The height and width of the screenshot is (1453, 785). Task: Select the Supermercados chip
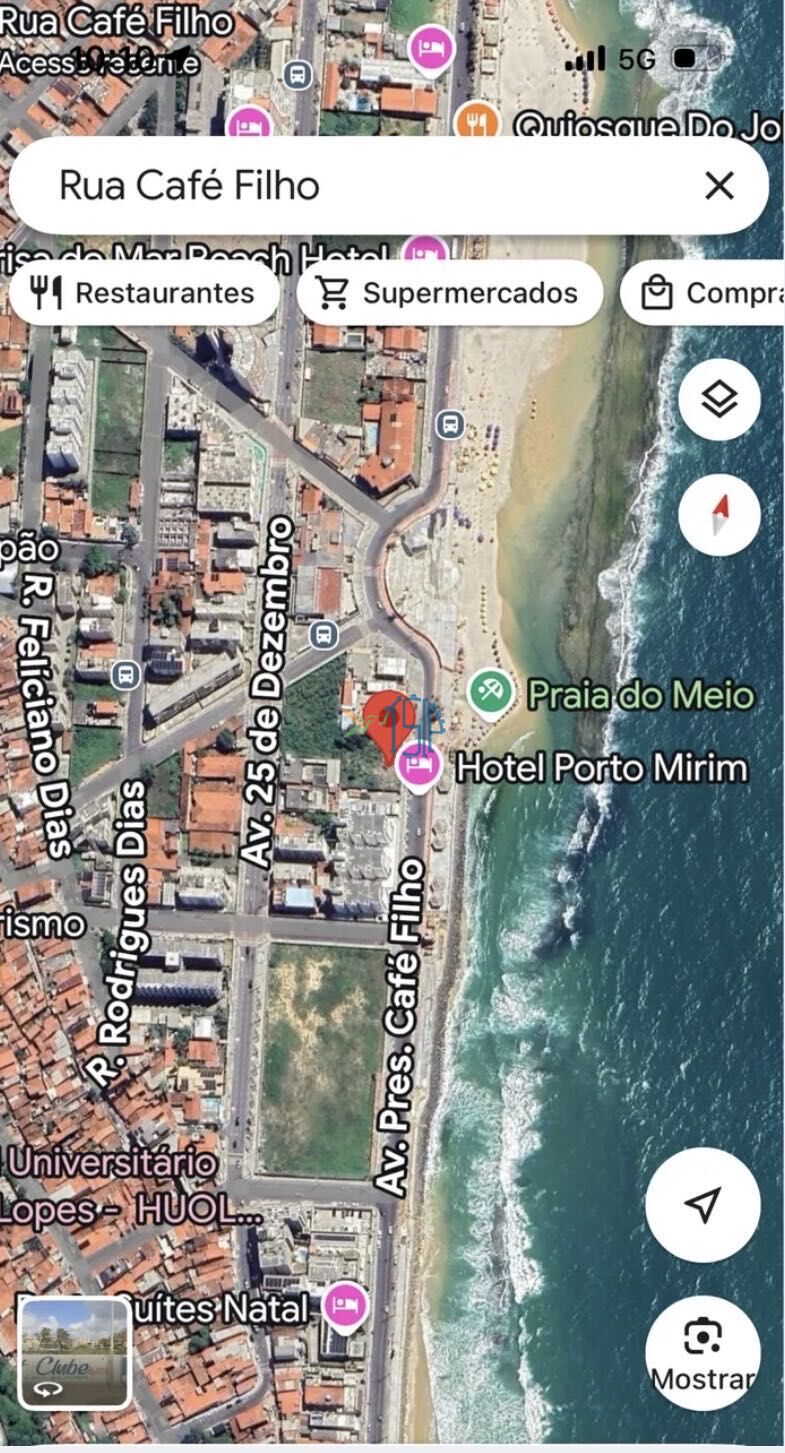[450, 293]
